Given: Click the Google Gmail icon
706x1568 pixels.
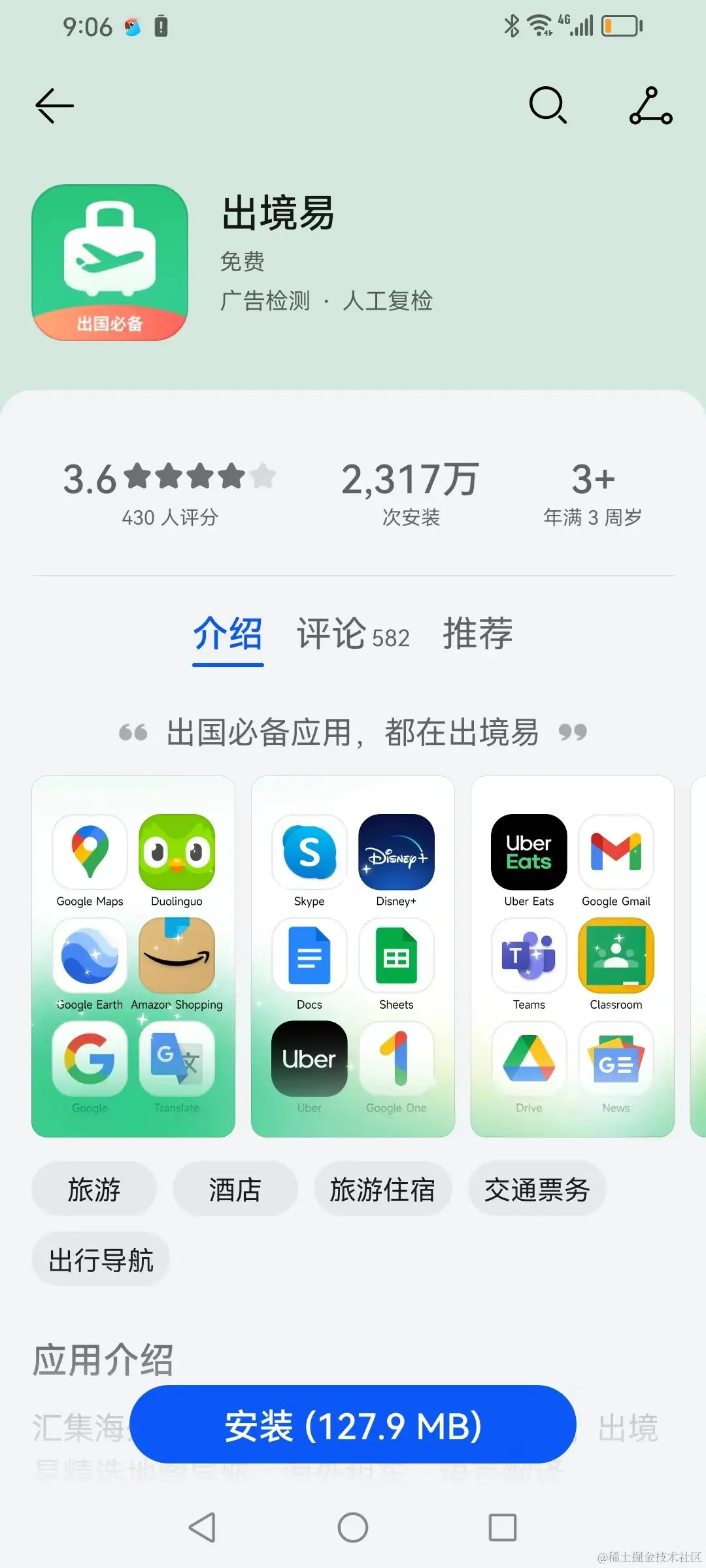Looking at the screenshot, I should (616, 853).
